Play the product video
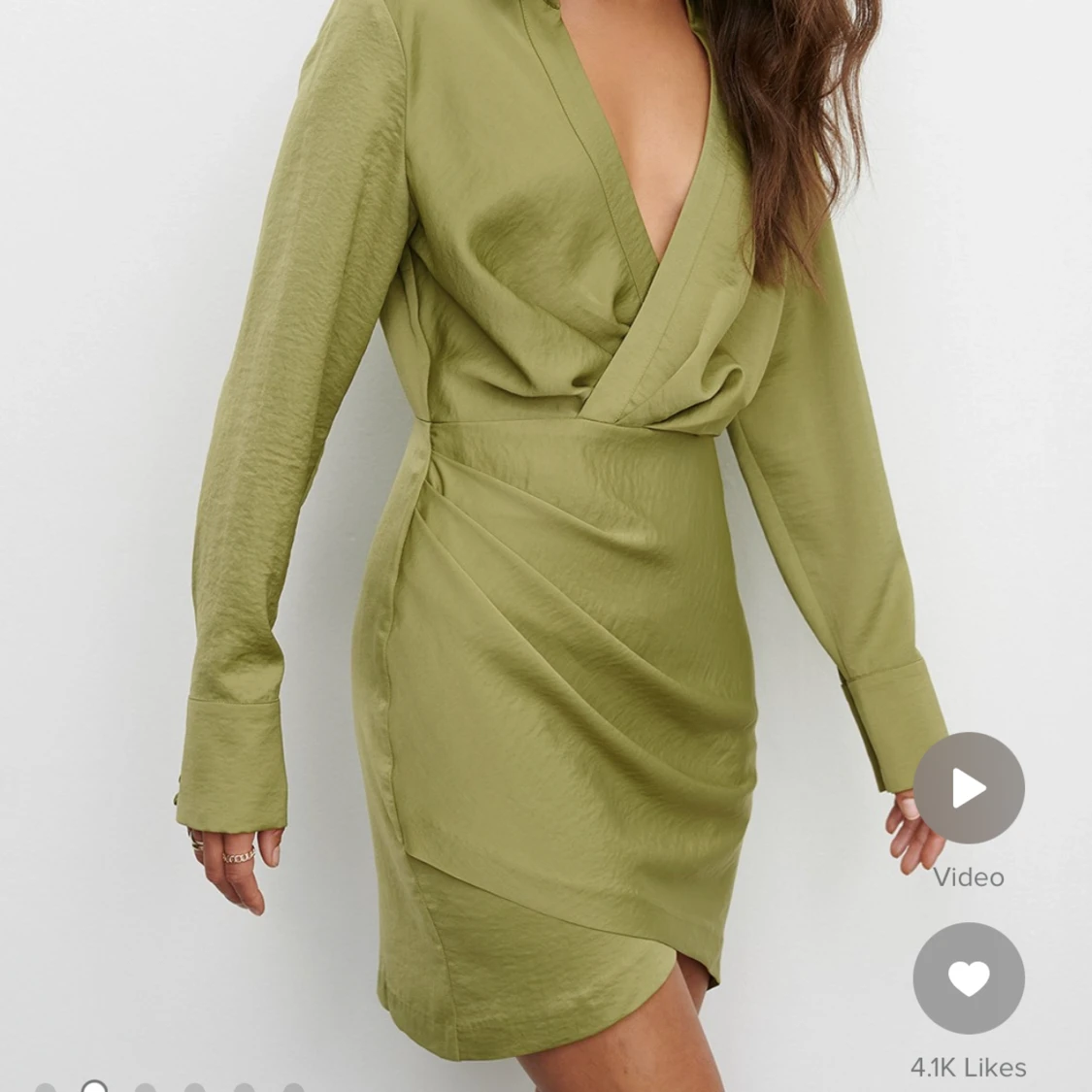Screen dimensions: 1092x1092 click(968, 787)
